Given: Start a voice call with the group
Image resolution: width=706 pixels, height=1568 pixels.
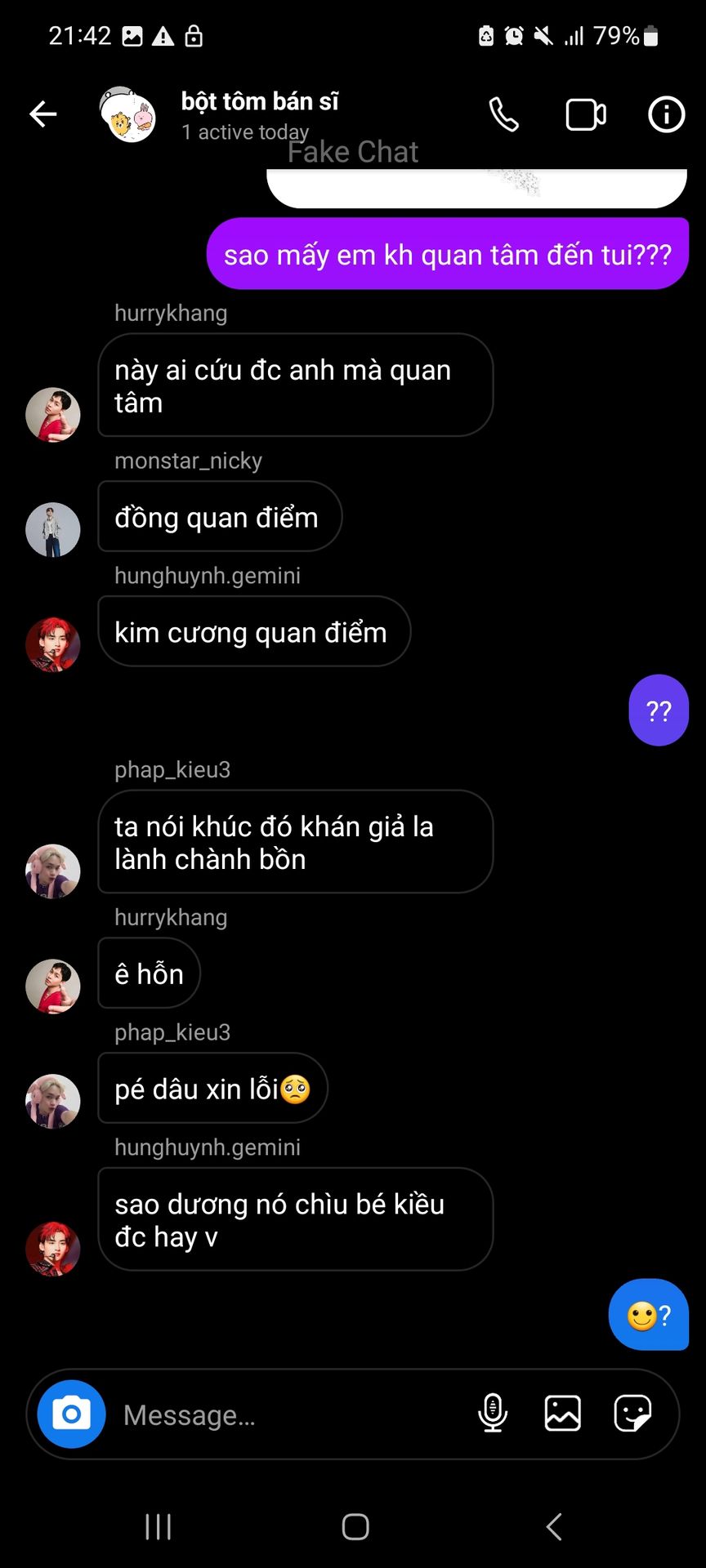Looking at the screenshot, I should [503, 114].
